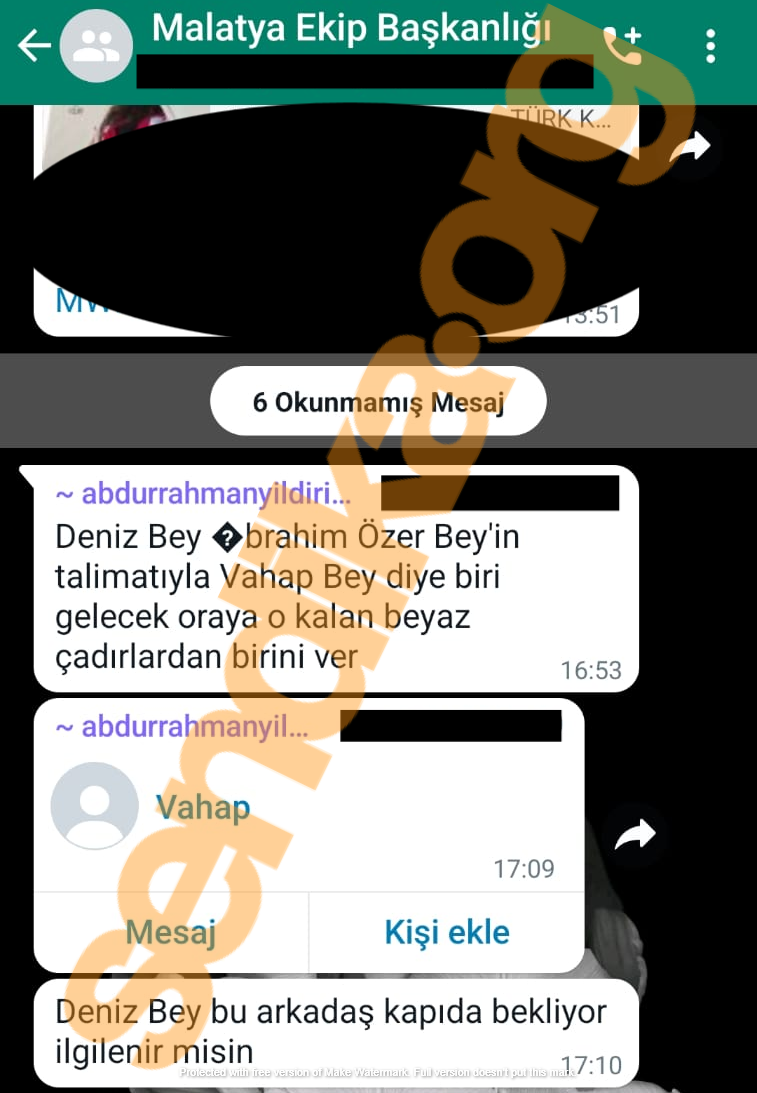The height and width of the screenshot is (1093, 757).
Task: Open the shared contact Vahap
Action: click(x=203, y=807)
